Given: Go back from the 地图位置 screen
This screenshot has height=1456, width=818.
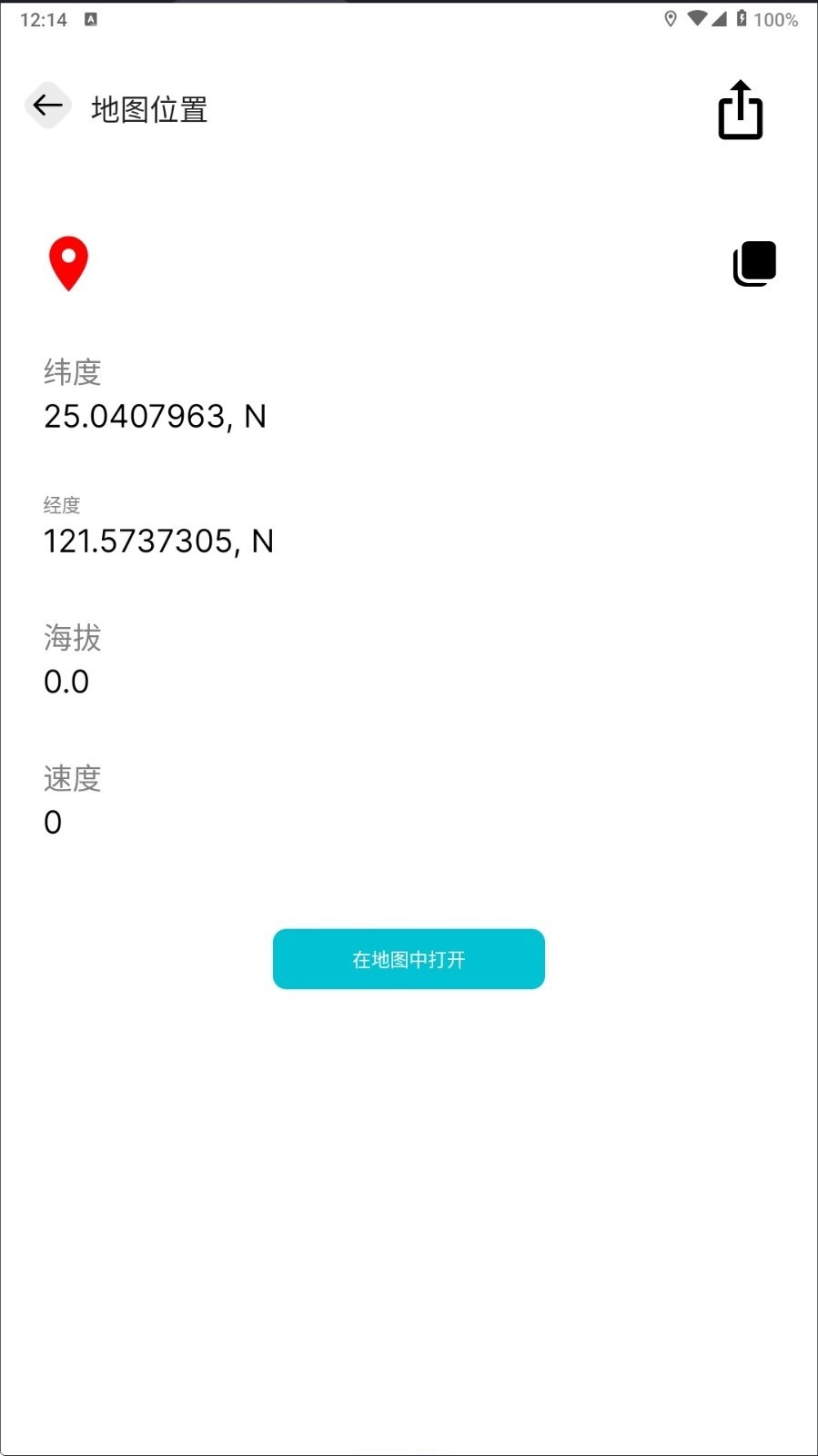Looking at the screenshot, I should pos(47,106).
